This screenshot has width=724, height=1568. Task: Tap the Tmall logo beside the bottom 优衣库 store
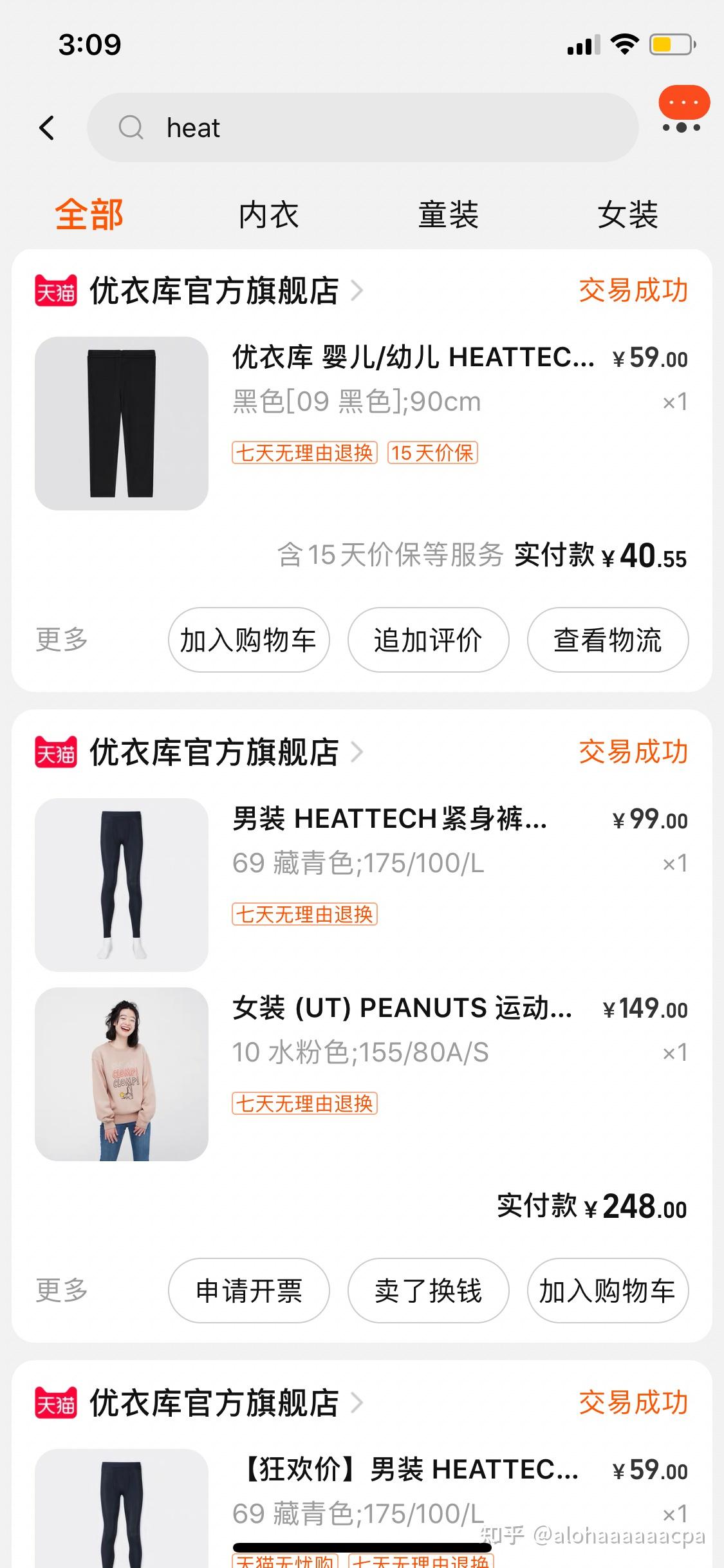(55, 1401)
